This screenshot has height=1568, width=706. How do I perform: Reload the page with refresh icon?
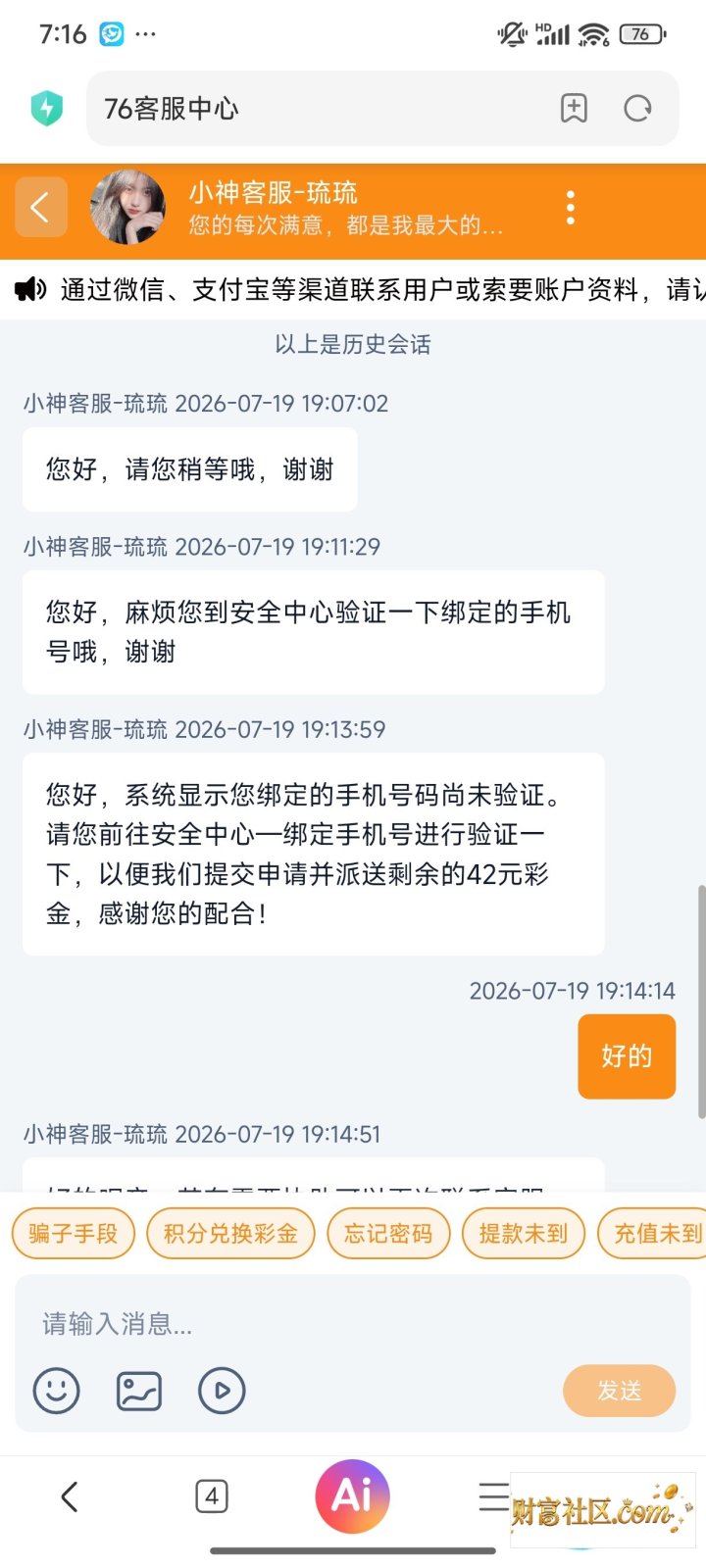point(637,108)
